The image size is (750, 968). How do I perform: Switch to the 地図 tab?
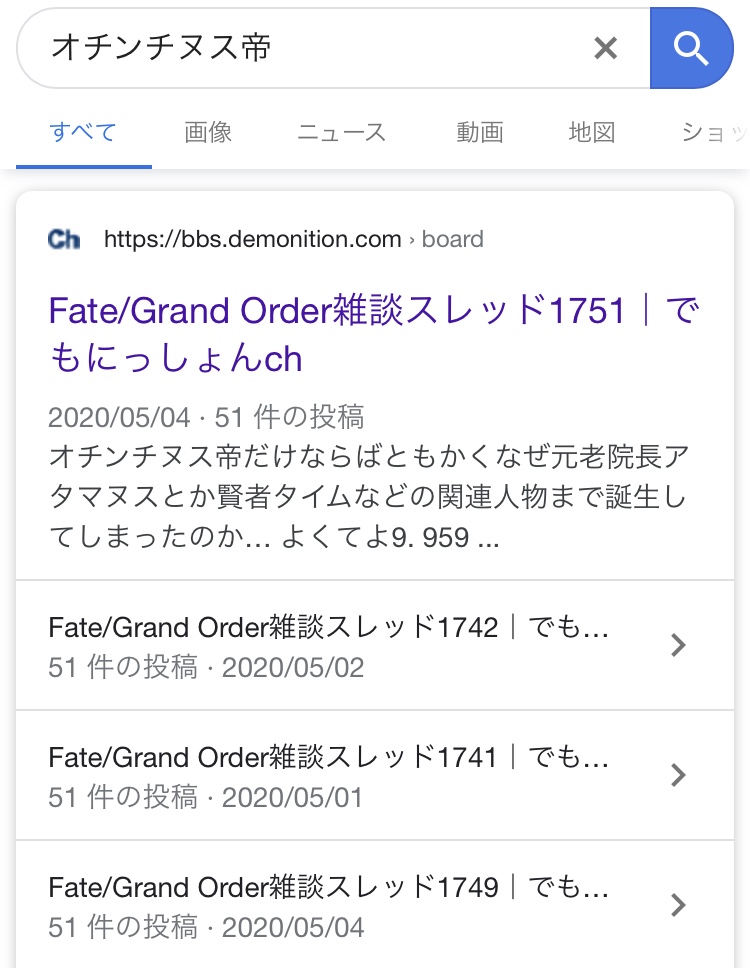pyautogui.click(x=591, y=132)
